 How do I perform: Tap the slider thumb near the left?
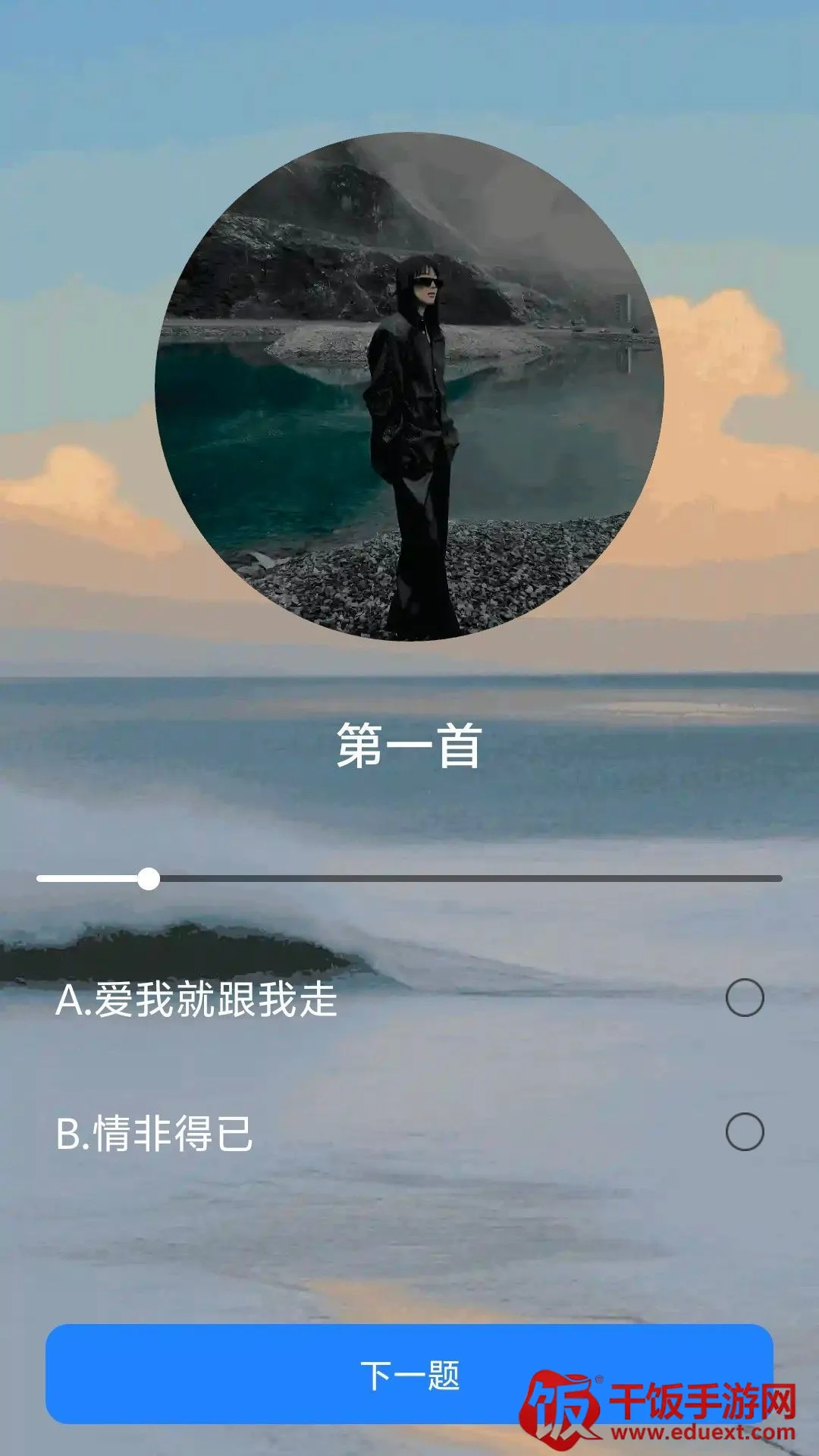(x=150, y=878)
